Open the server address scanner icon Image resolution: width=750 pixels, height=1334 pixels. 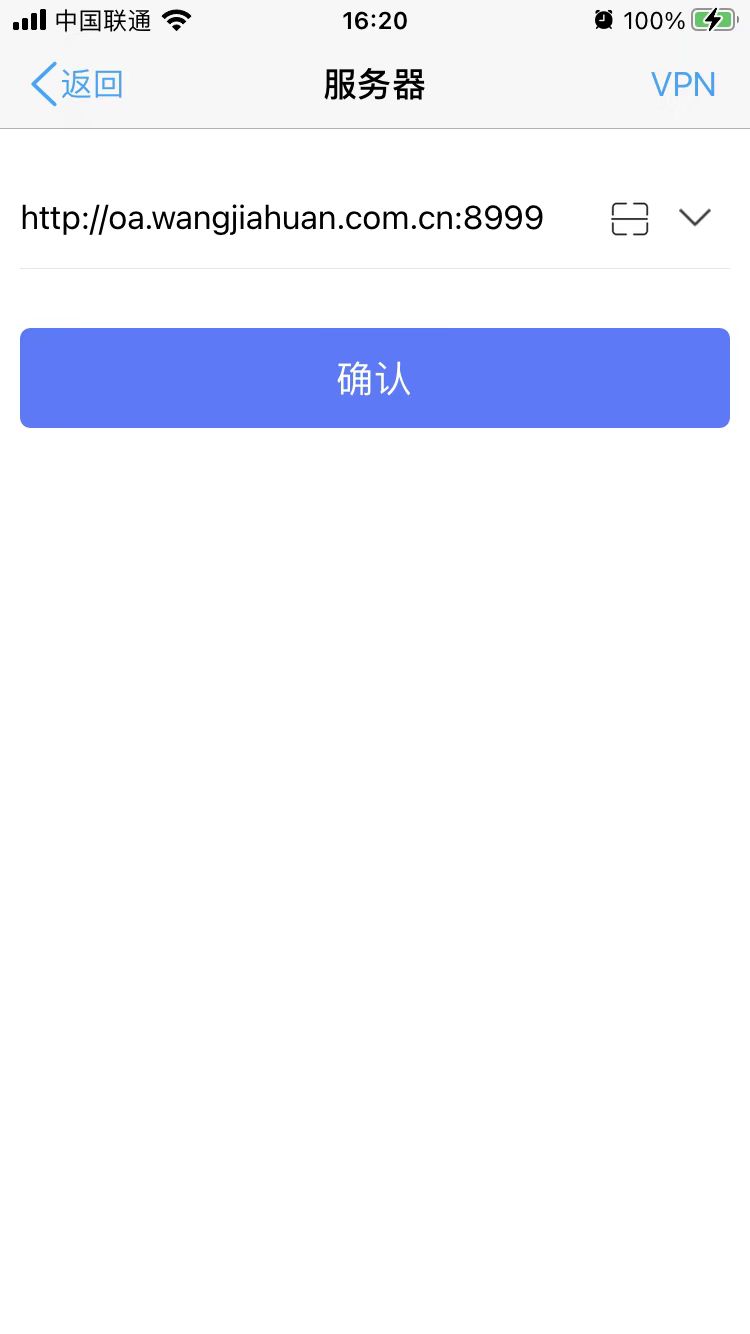coord(629,218)
